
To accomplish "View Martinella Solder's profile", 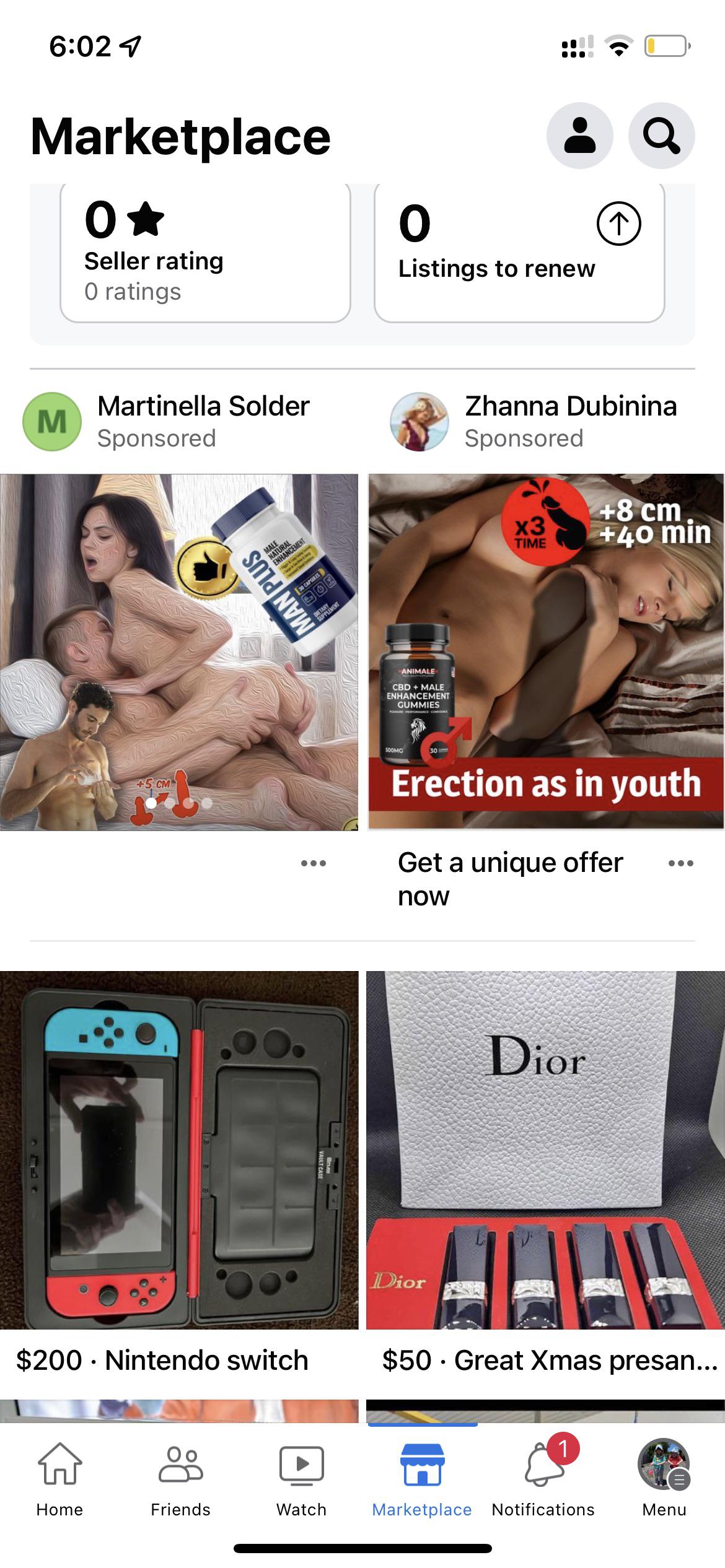I will tap(203, 407).
